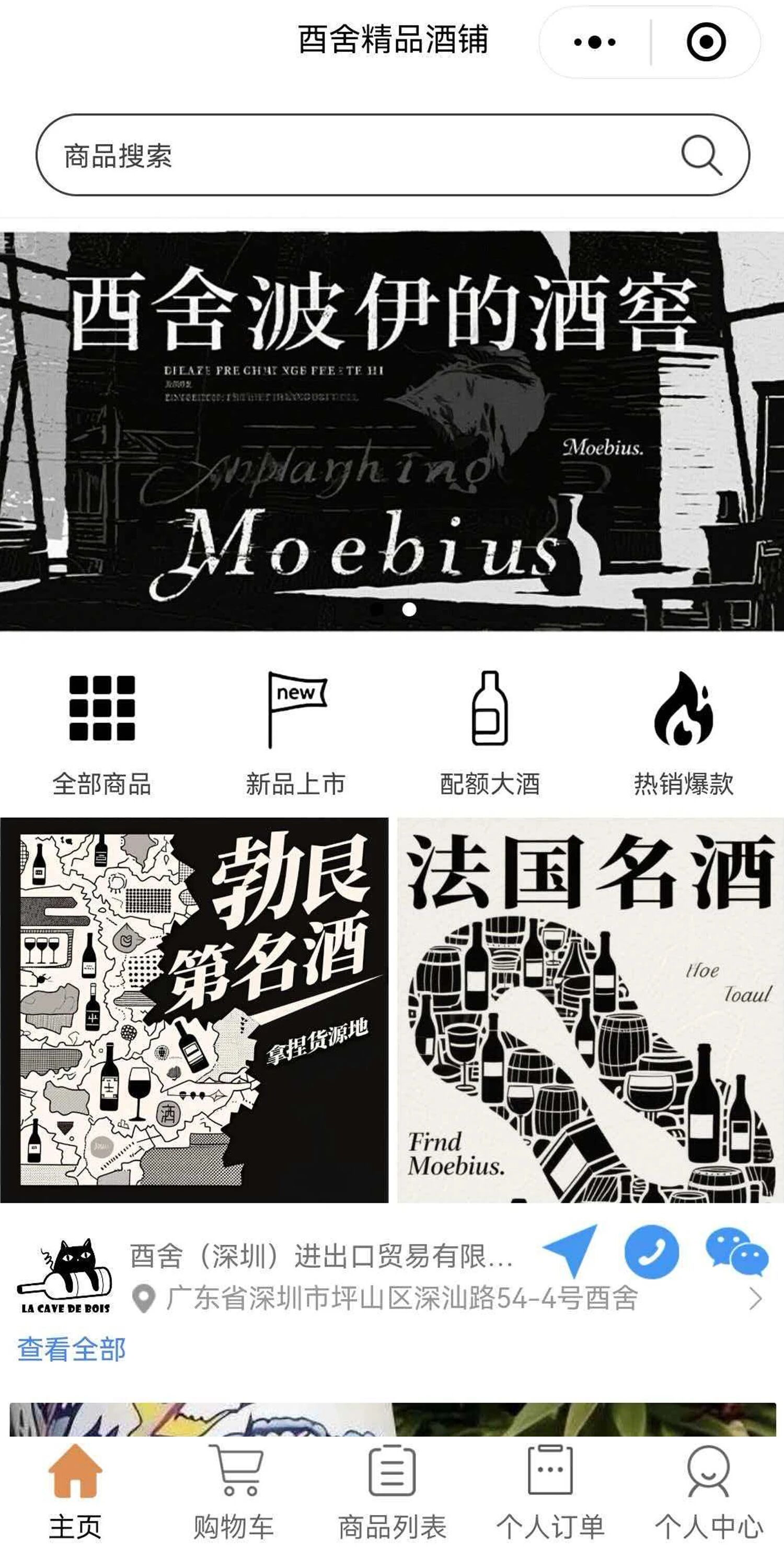The width and height of the screenshot is (784, 1549).
Task: Open store address 深汕路54-4号酉舍 details
Action: pos(401,1298)
